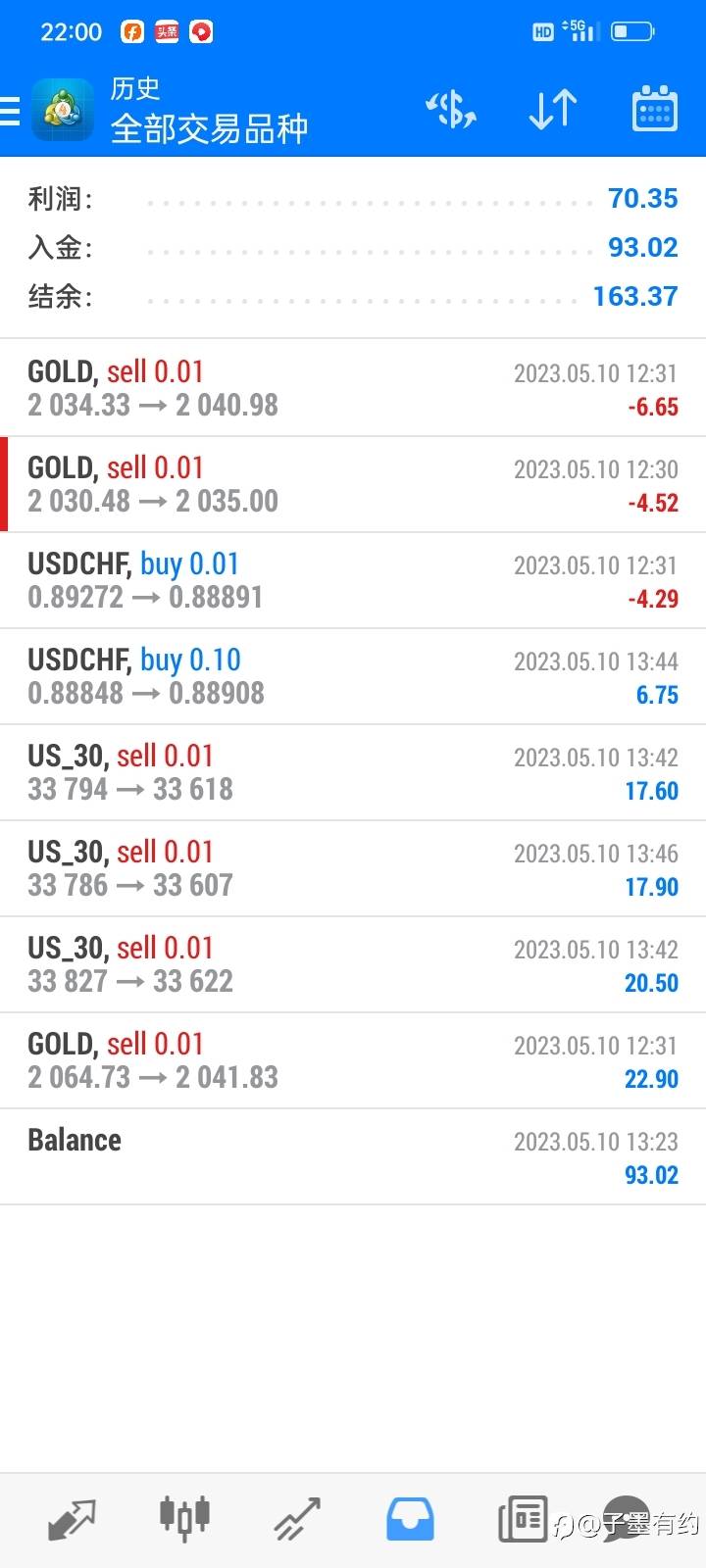
Task: Open the hamburger side menu
Action: 12,111
